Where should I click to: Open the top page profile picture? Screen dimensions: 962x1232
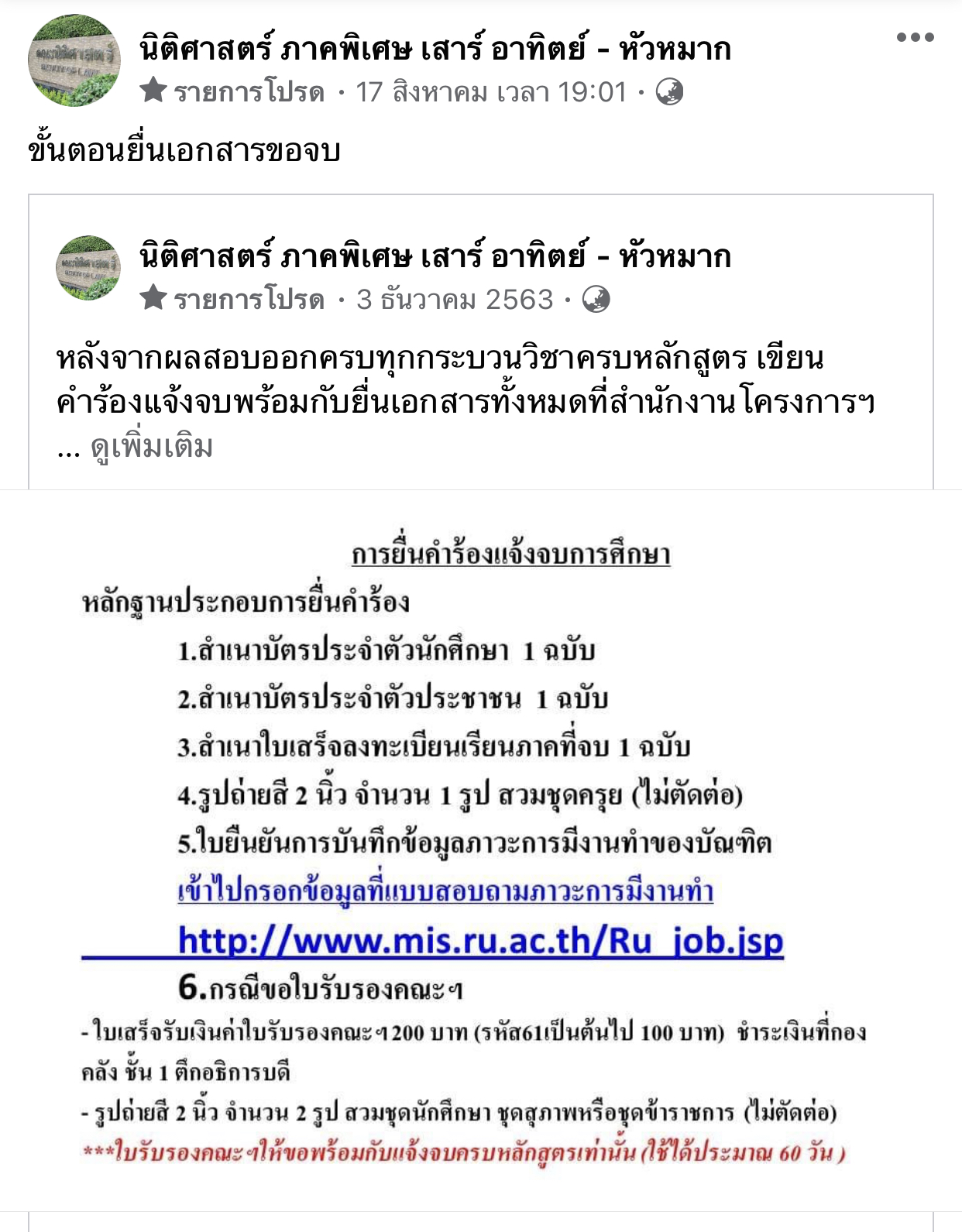(74, 60)
